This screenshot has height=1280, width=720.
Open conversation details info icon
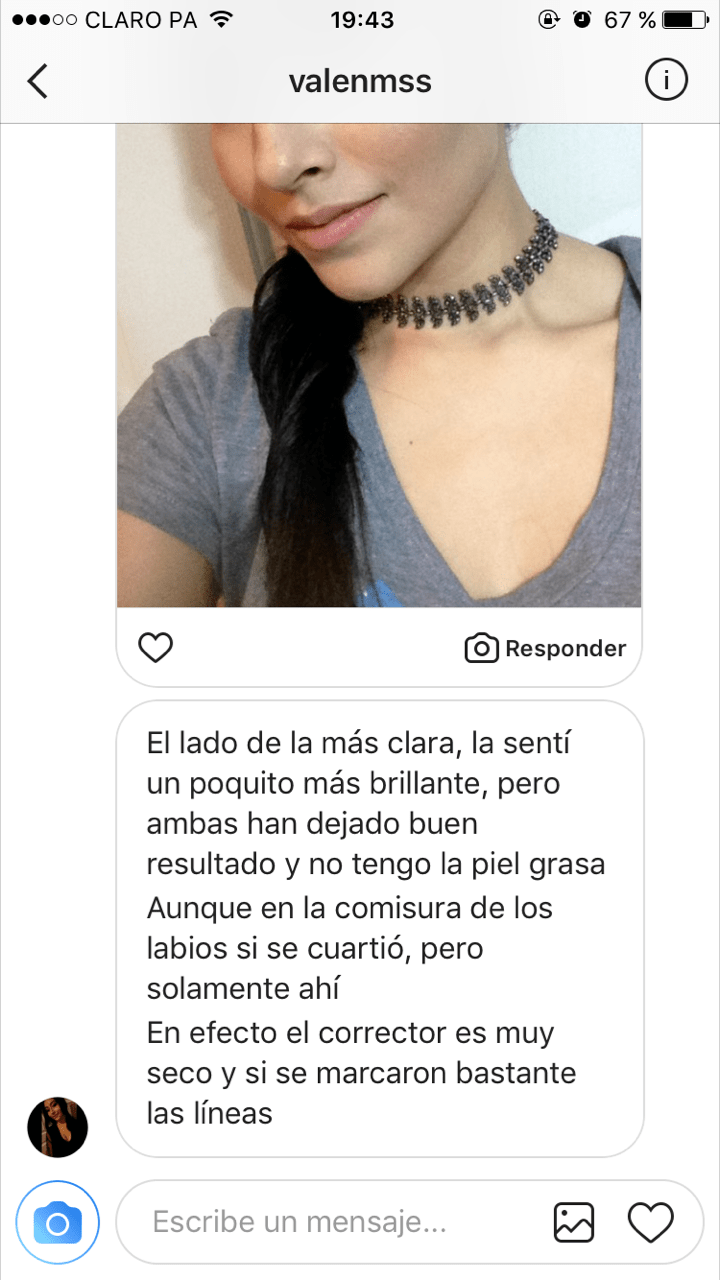coord(666,81)
